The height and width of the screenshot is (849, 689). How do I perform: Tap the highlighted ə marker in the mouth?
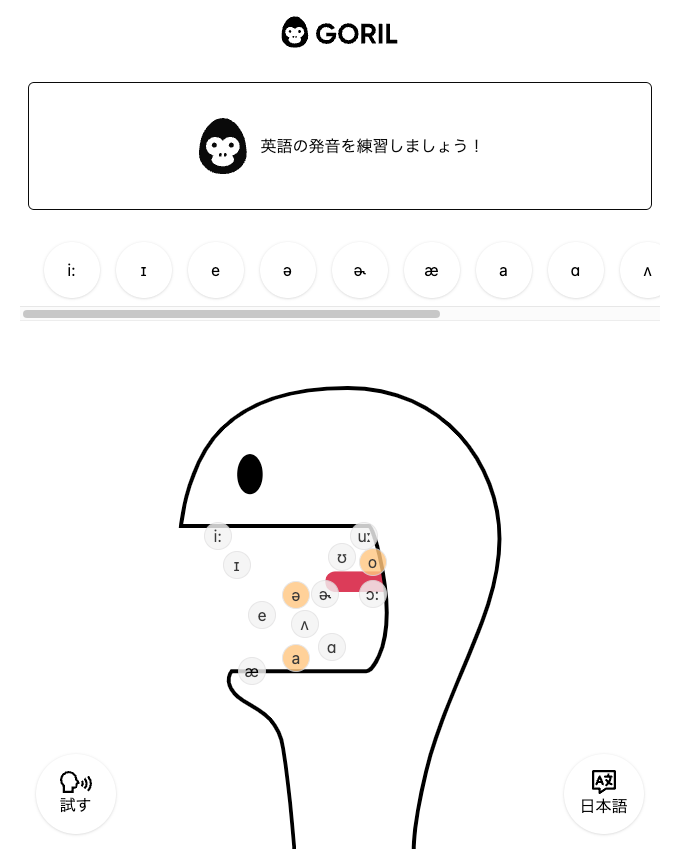(x=296, y=595)
